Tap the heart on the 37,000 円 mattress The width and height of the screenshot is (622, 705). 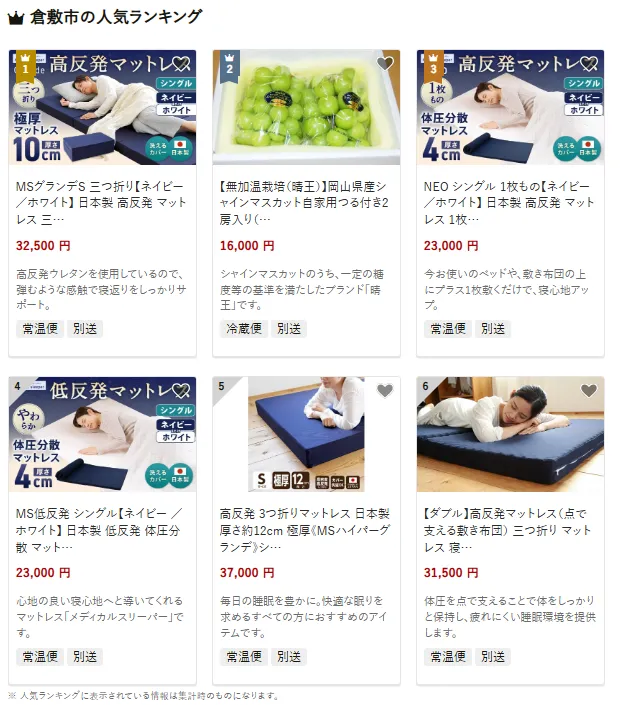pyautogui.click(x=385, y=391)
